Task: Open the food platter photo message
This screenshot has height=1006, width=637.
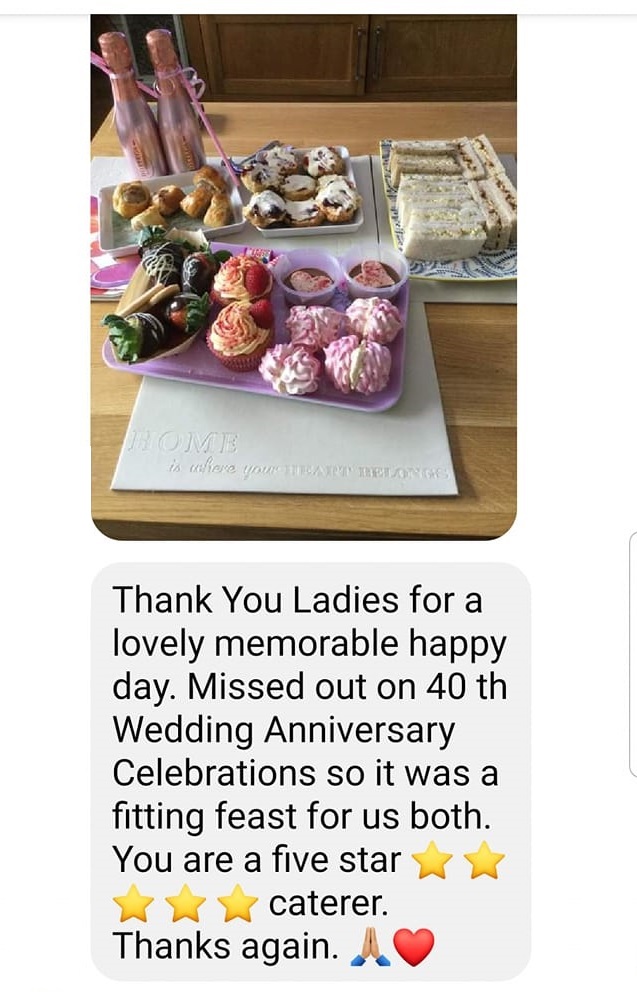Action: [303, 276]
